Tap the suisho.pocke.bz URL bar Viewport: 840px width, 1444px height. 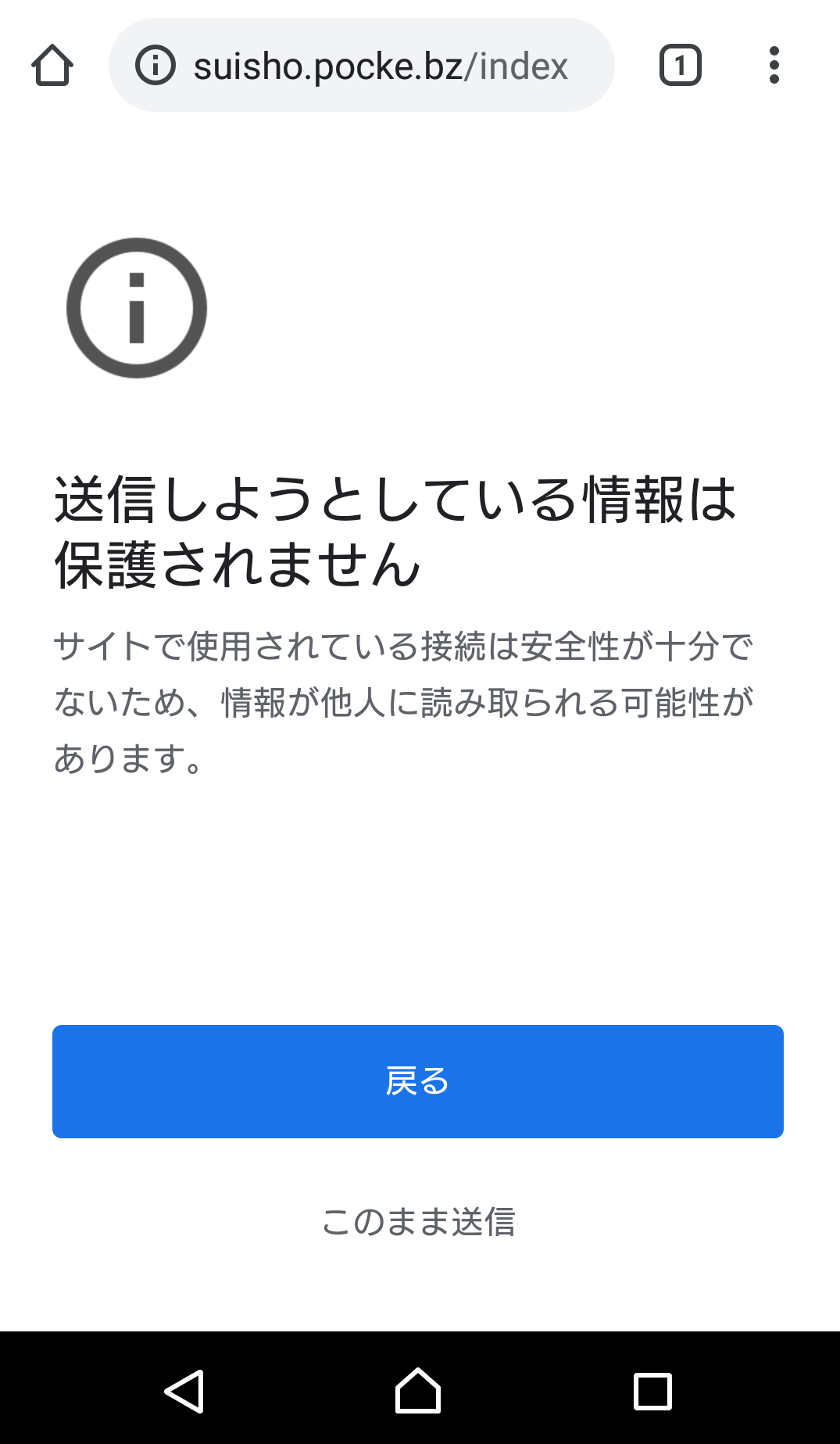click(x=361, y=65)
